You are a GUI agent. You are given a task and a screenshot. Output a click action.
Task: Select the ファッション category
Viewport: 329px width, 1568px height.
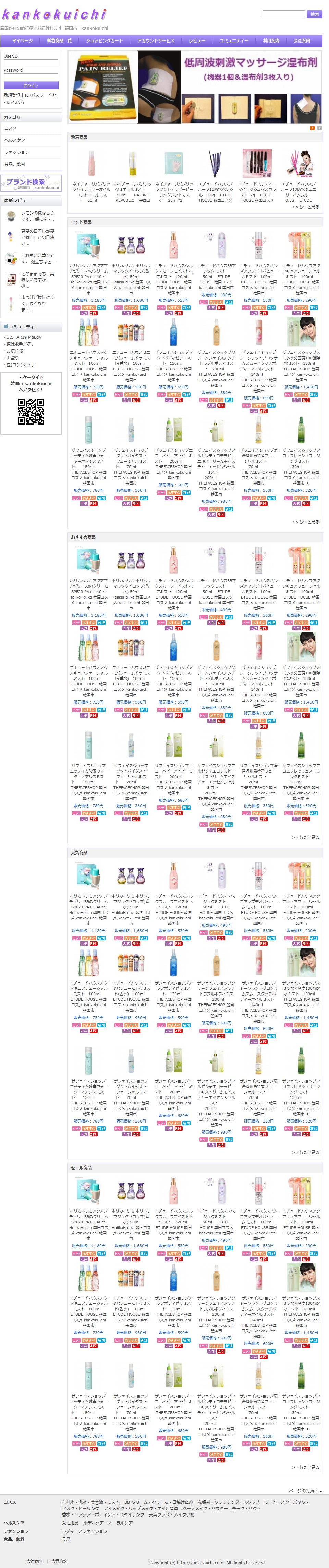[x=17, y=152]
